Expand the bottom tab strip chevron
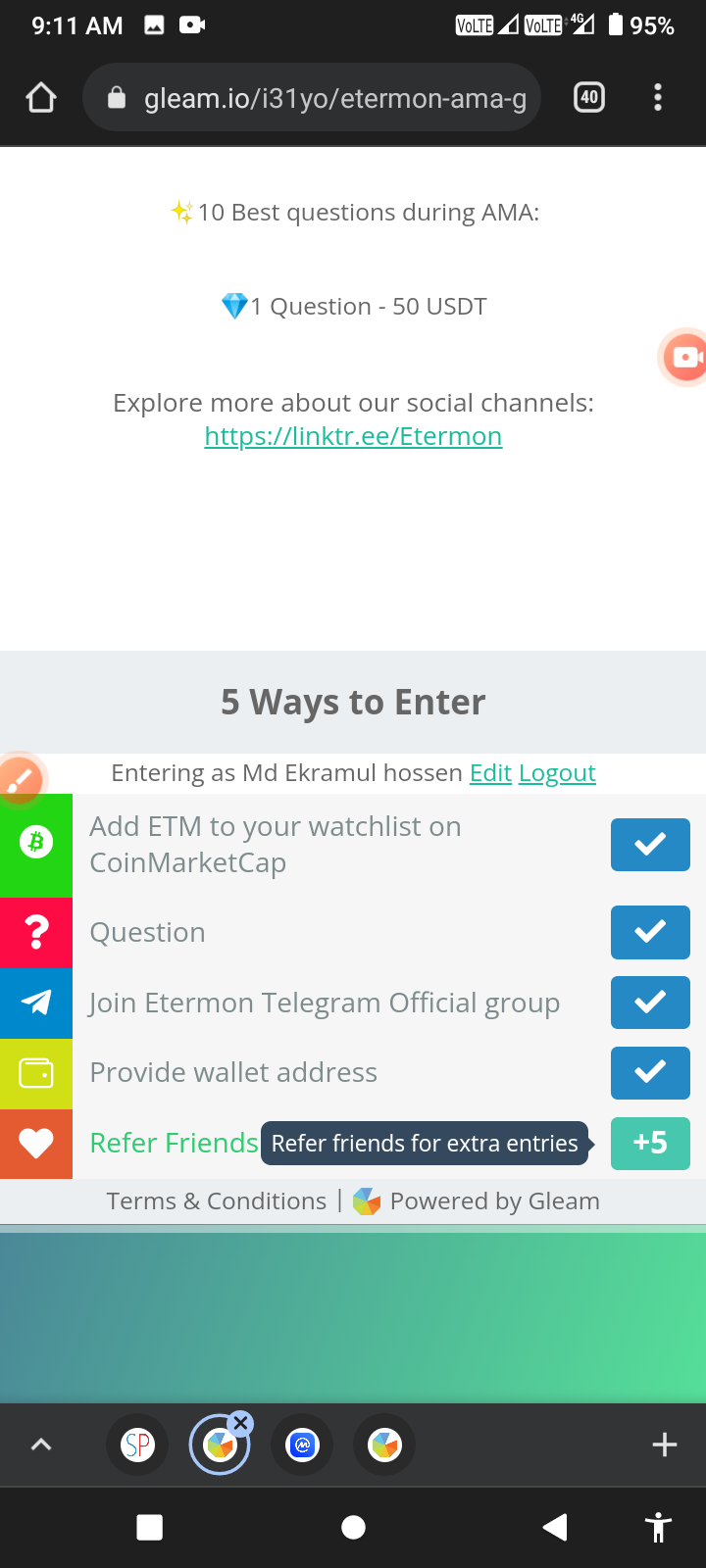This screenshot has width=706, height=1568. click(41, 1445)
